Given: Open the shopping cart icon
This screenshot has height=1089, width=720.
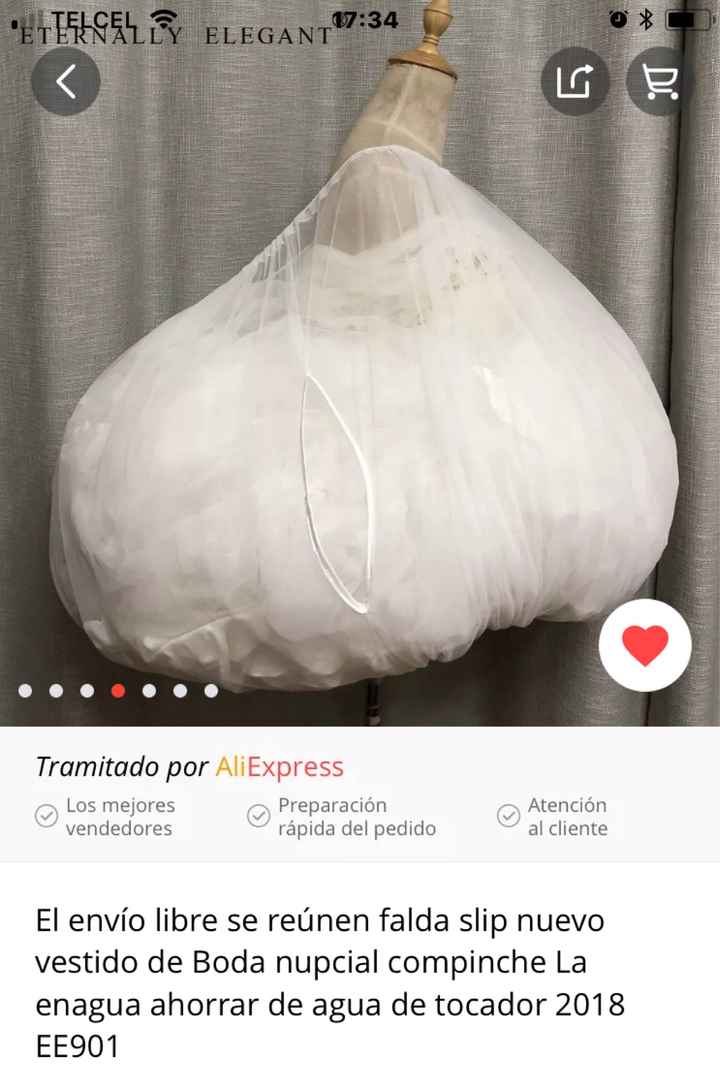Looking at the screenshot, I should coord(658,82).
